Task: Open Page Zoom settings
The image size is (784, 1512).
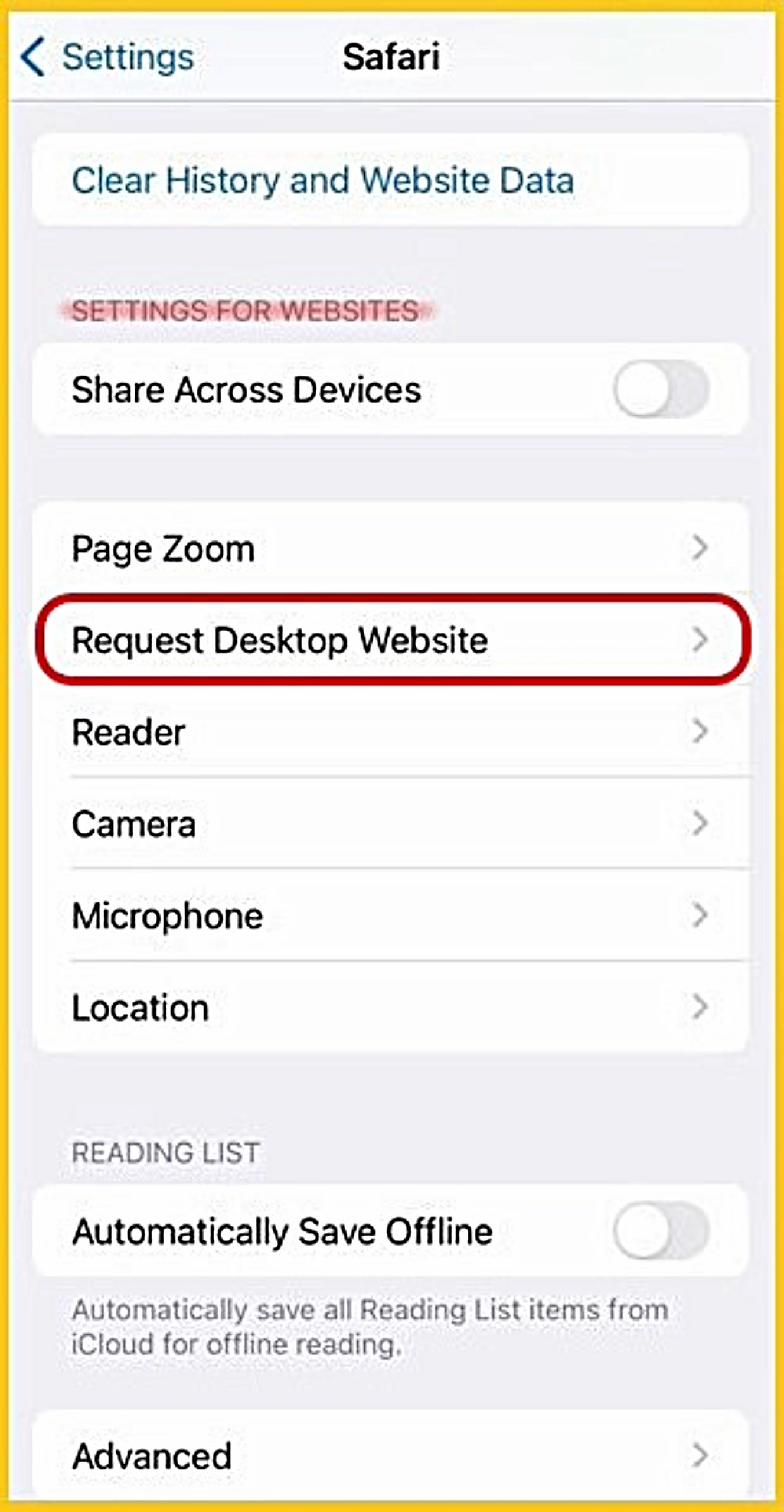Action: [x=390, y=548]
